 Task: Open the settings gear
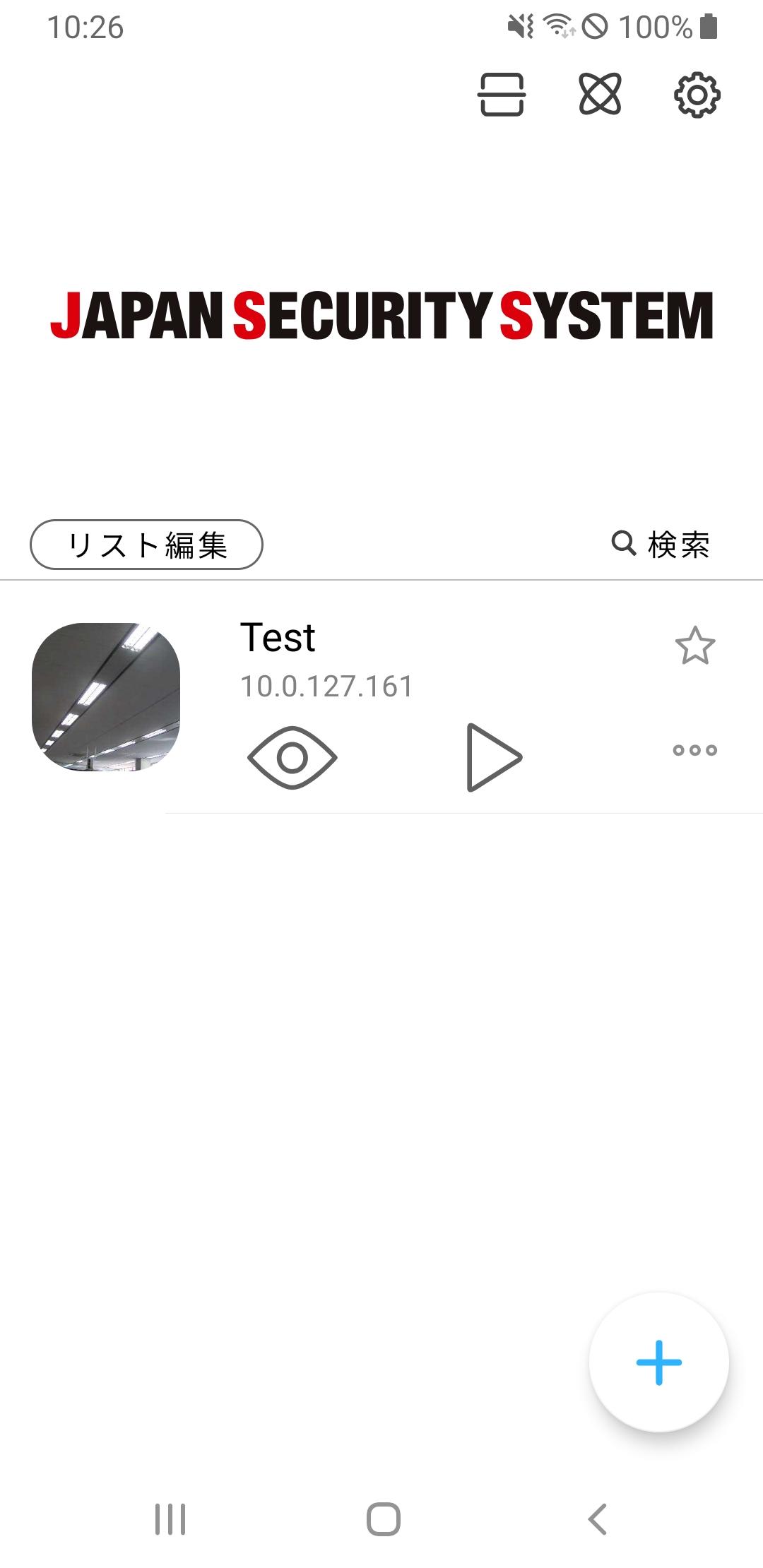697,95
